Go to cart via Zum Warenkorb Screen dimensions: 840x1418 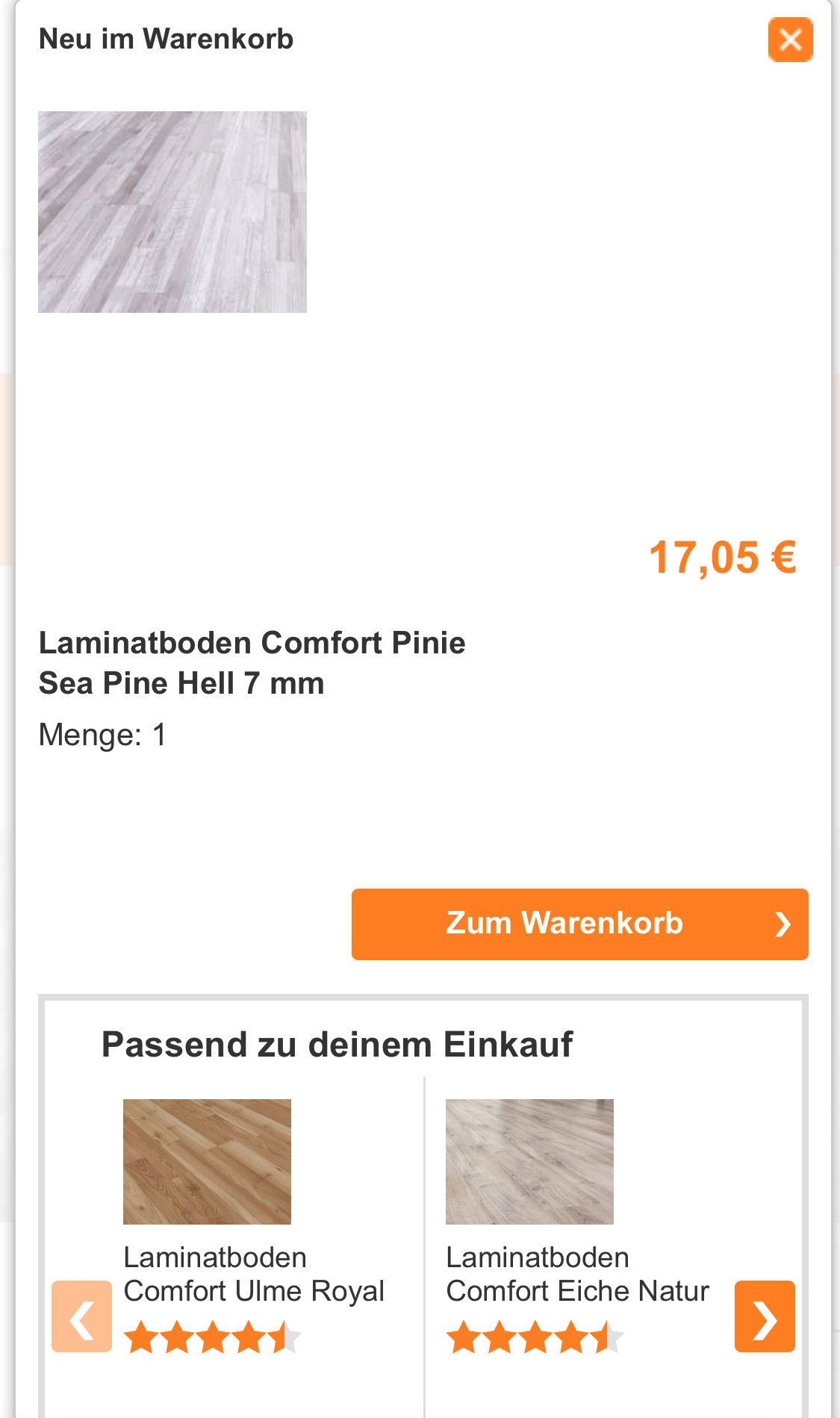(579, 924)
